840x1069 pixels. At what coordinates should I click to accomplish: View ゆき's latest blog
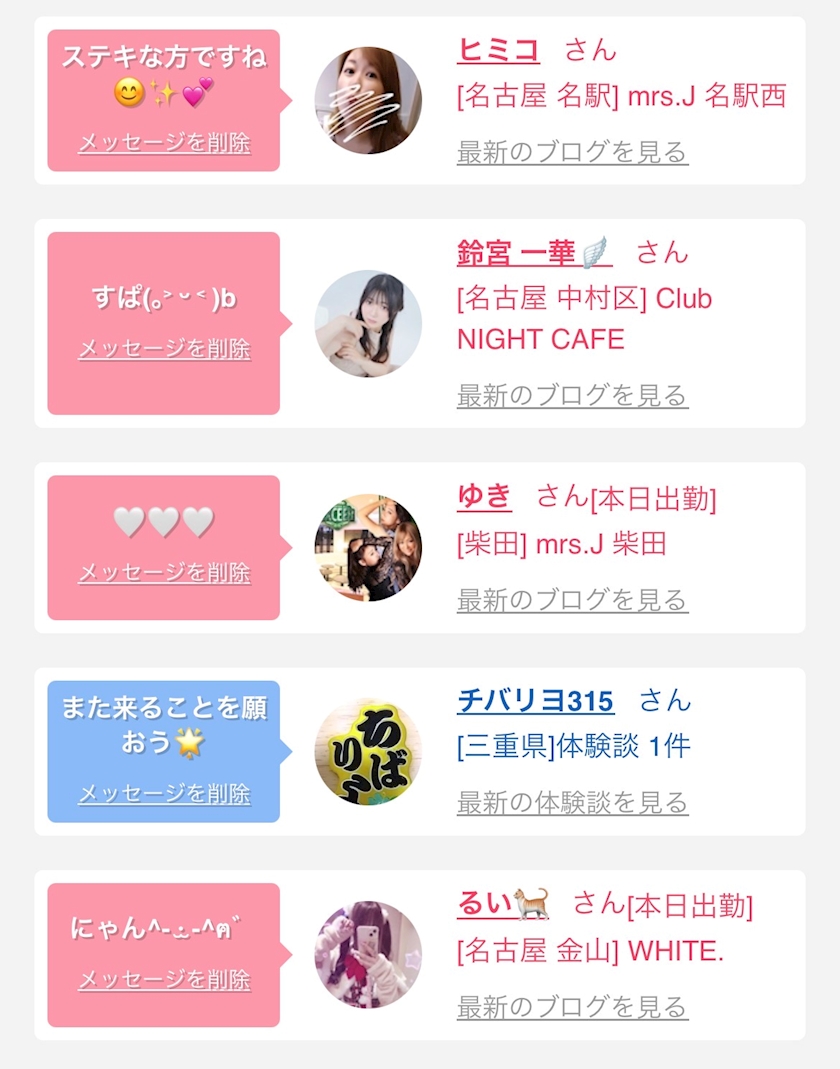pos(572,600)
